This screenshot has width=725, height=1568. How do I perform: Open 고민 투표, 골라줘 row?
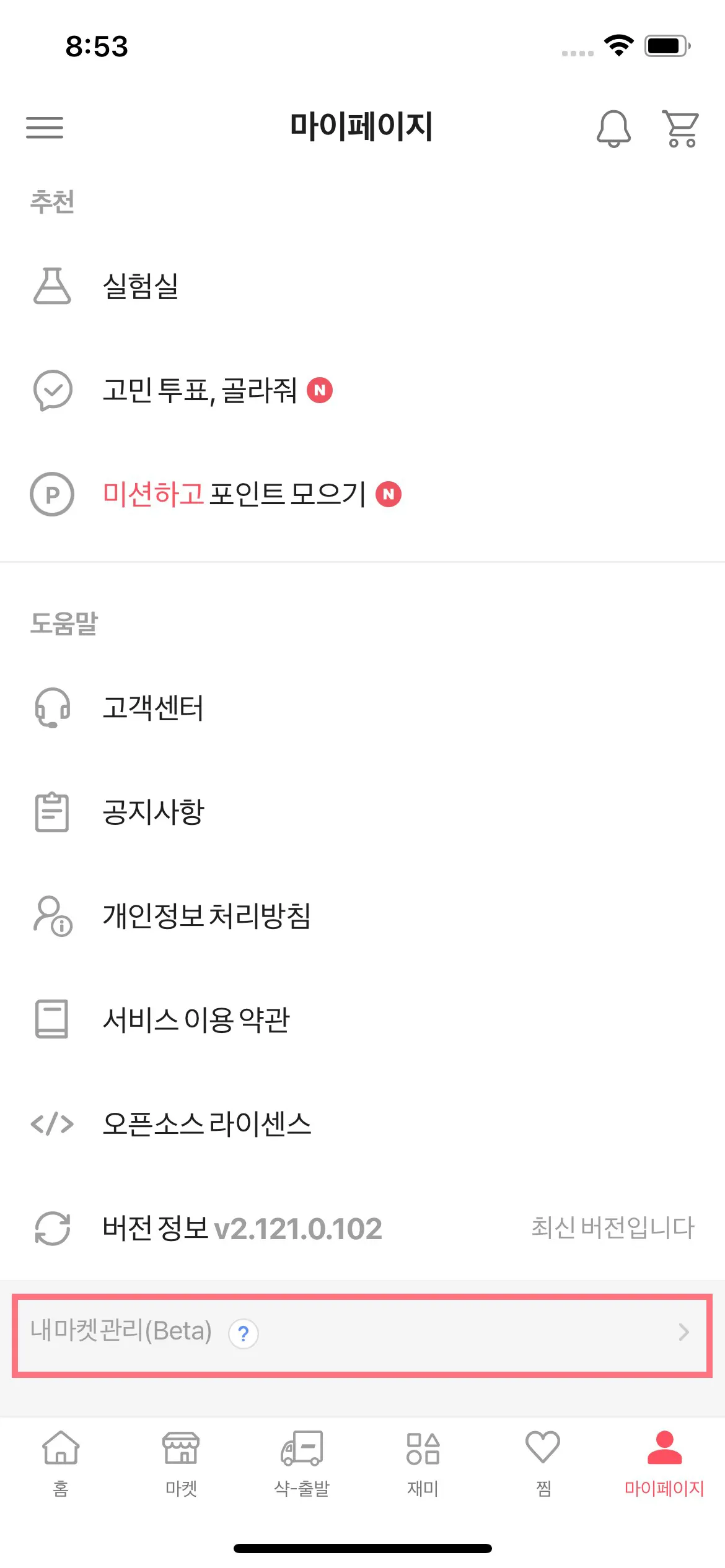click(x=200, y=391)
